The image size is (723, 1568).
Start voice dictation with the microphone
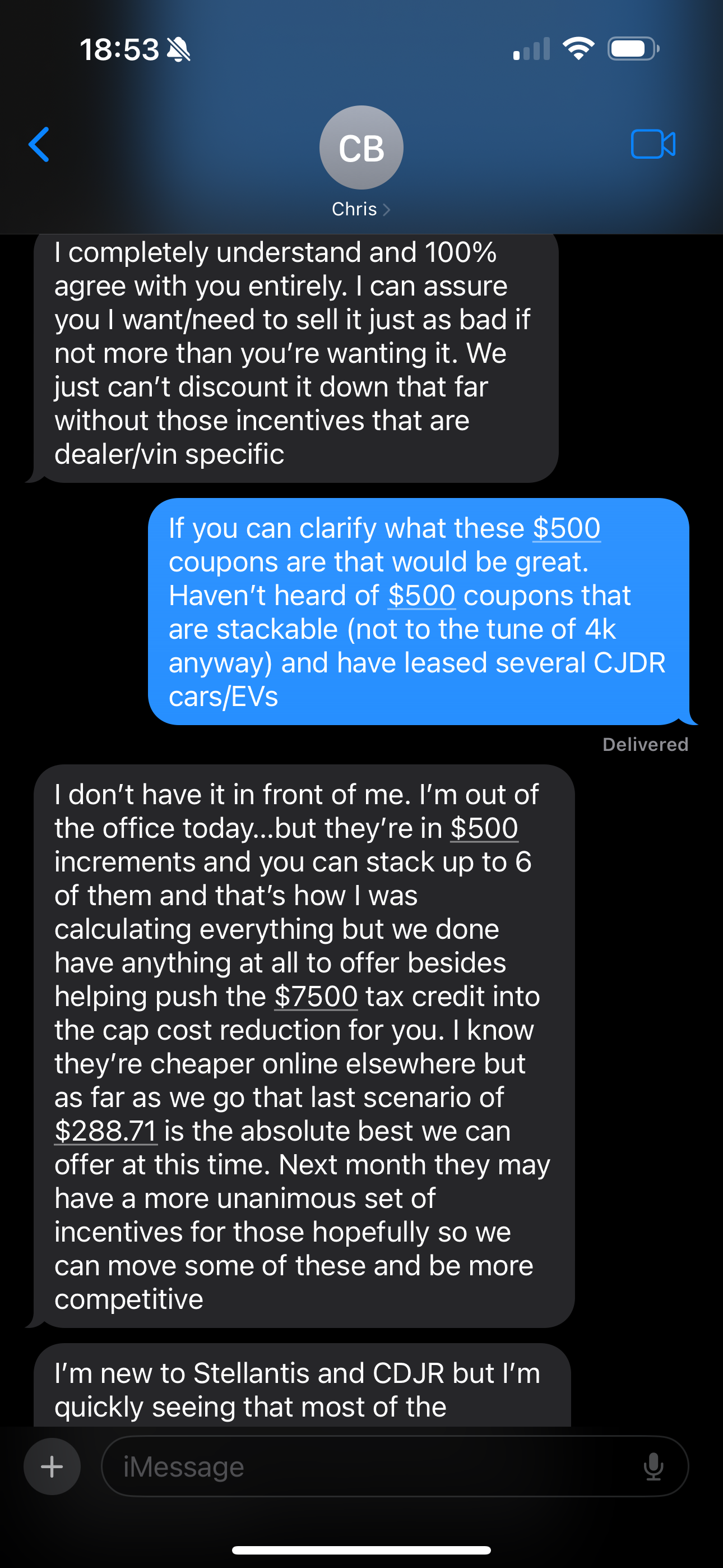[654, 1467]
